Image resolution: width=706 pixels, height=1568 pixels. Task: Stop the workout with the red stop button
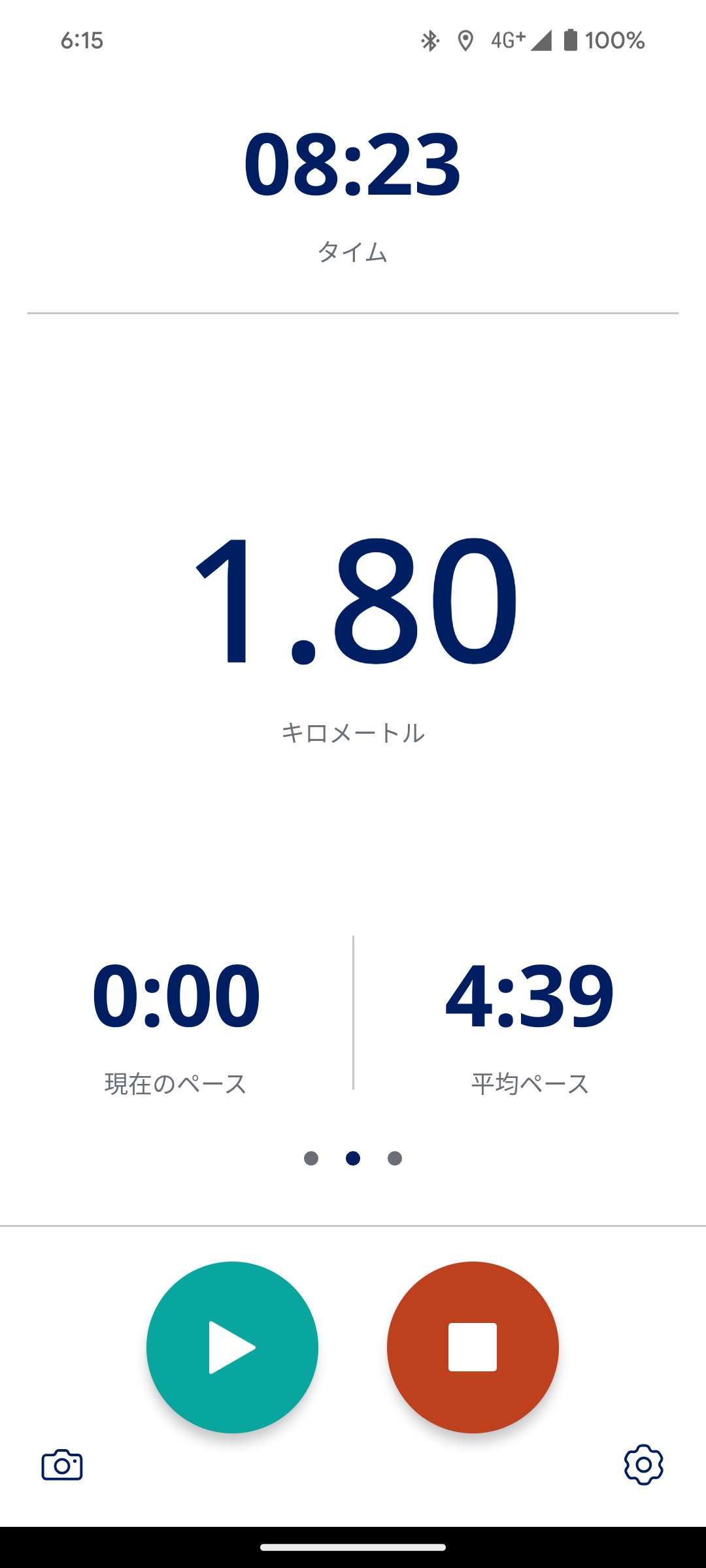click(473, 1347)
